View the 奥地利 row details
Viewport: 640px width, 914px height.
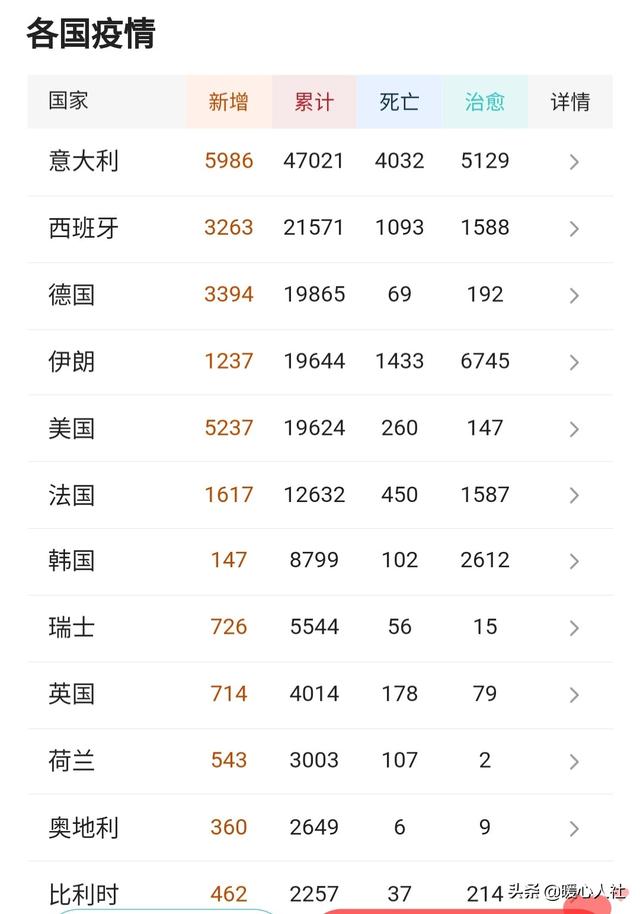point(574,828)
